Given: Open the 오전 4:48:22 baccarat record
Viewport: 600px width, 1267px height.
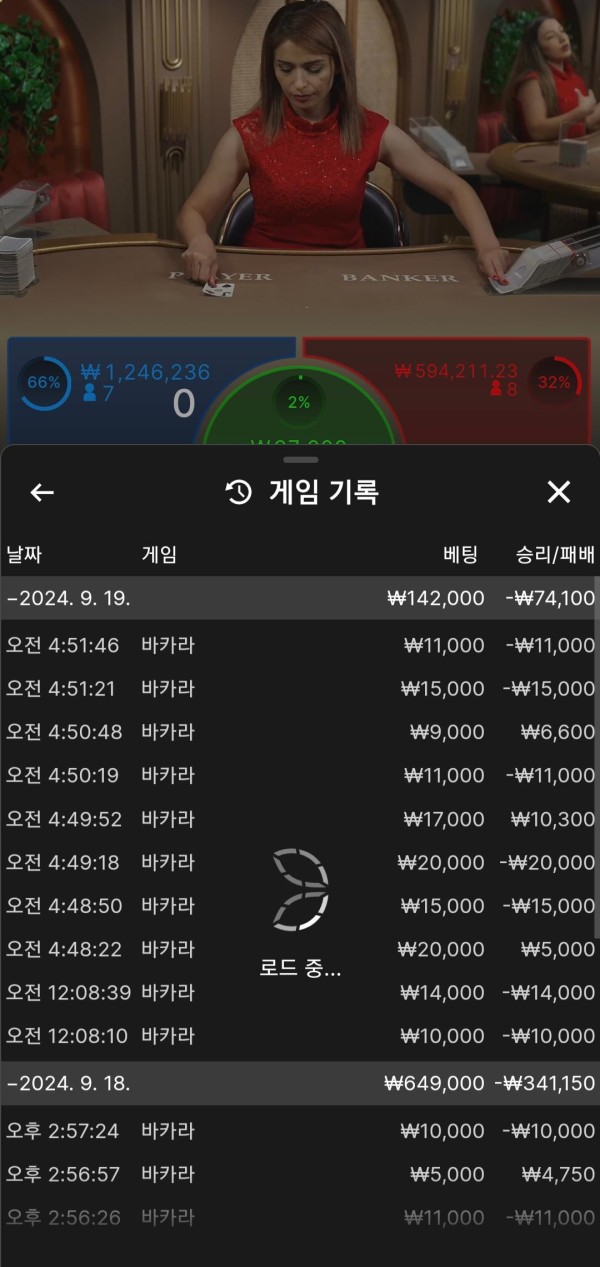Looking at the screenshot, I should [x=300, y=949].
